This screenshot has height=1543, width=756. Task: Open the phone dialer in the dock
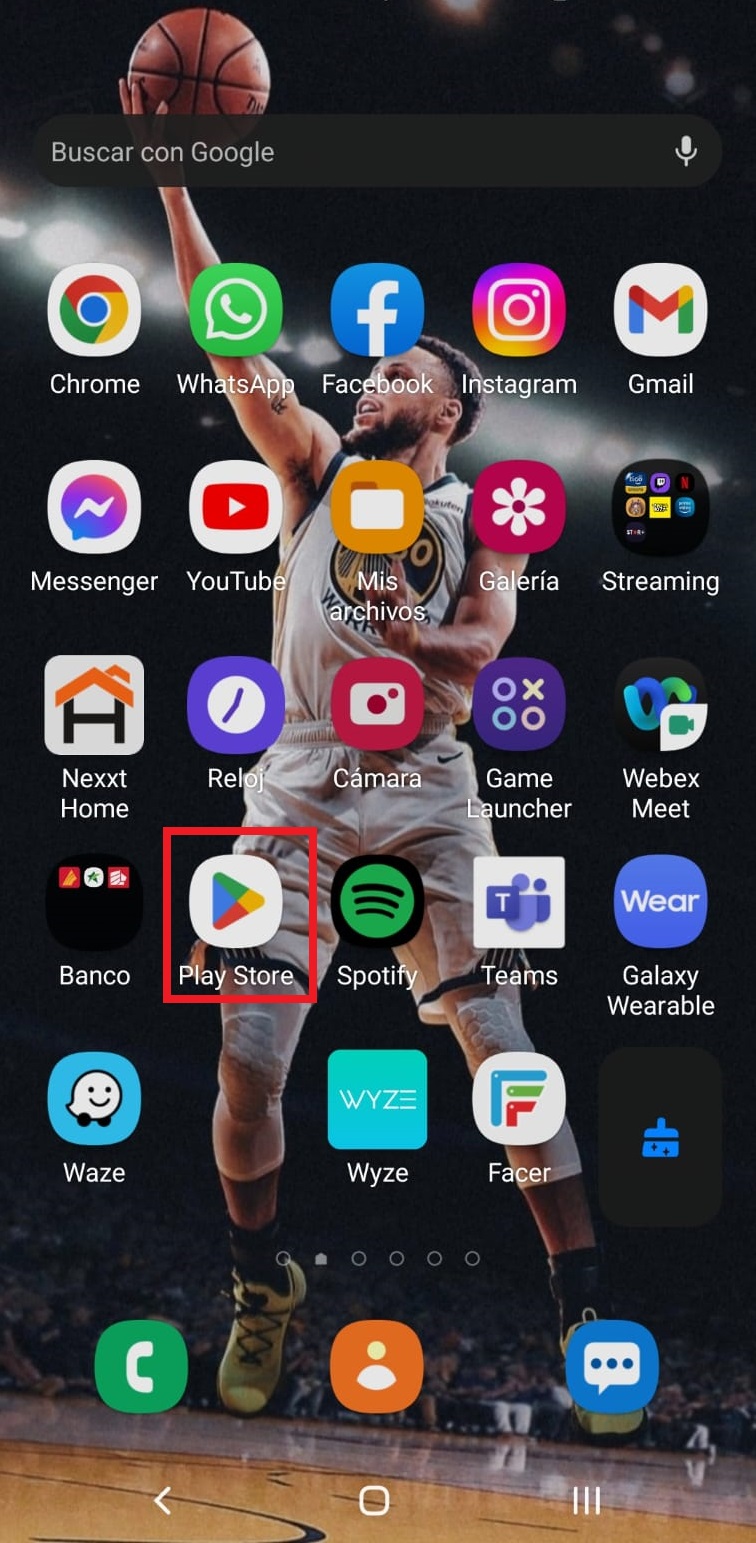coord(141,1366)
